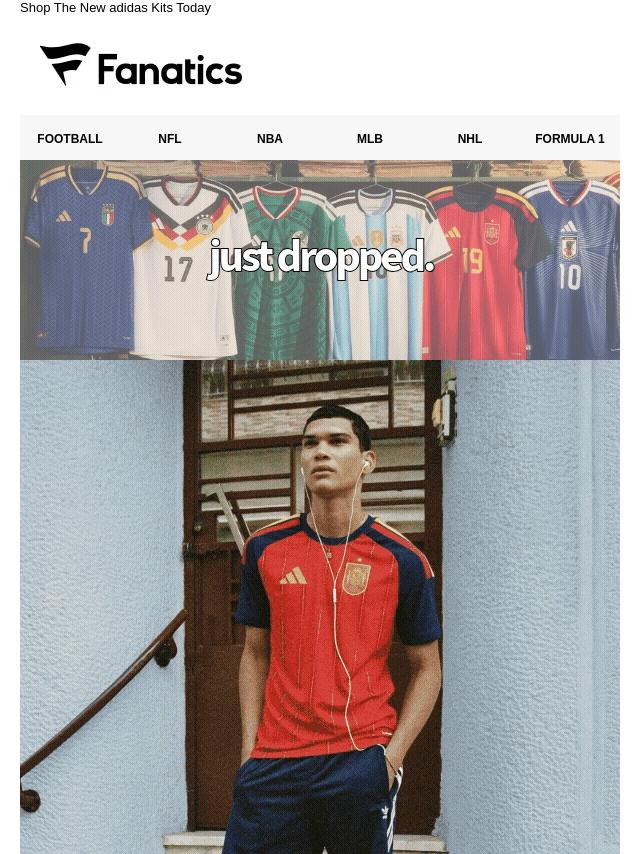Tap the Fanatics logo
This screenshot has height=854, width=640.
(141, 65)
